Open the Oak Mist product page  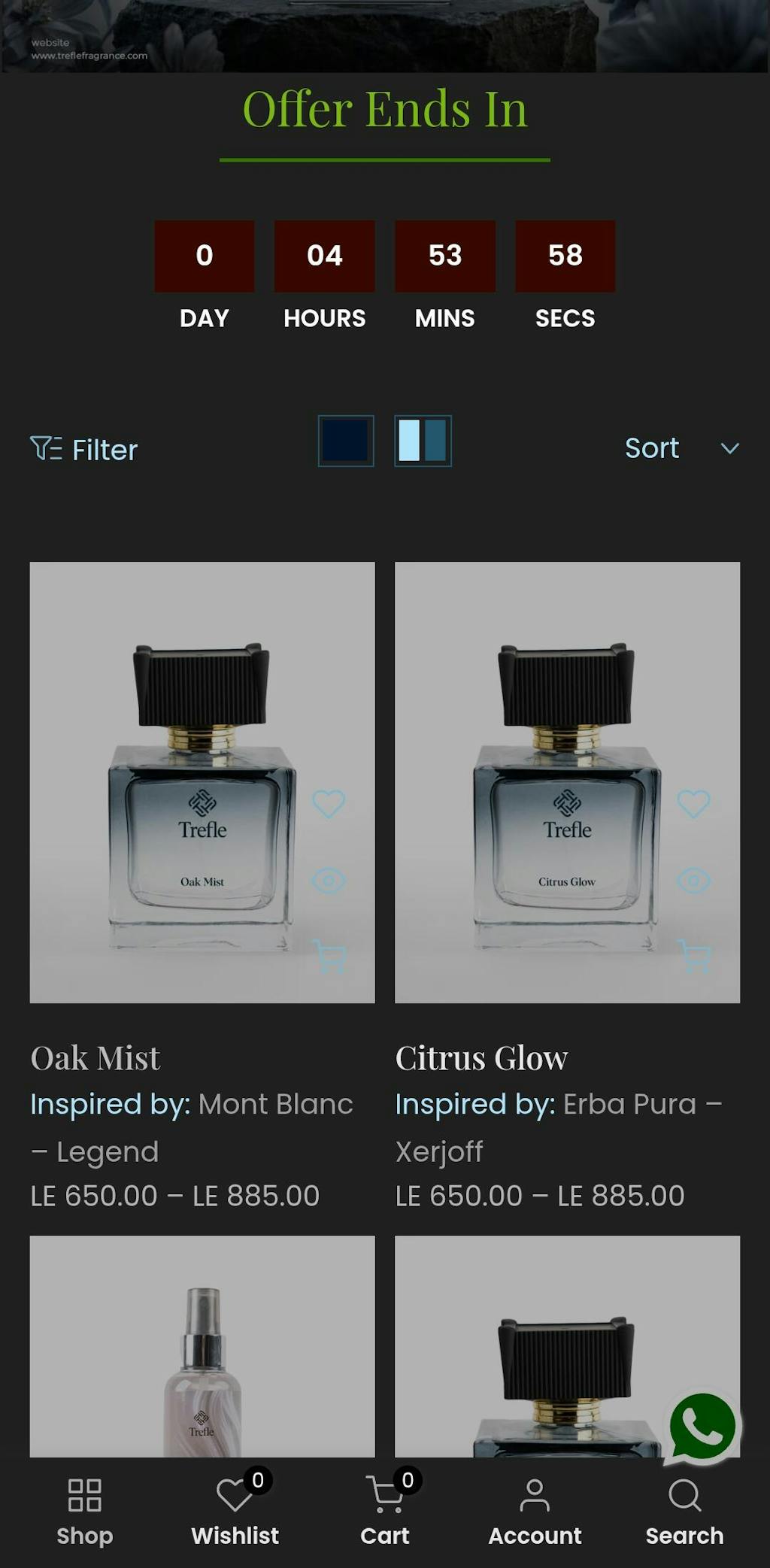pyautogui.click(x=95, y=1058)
